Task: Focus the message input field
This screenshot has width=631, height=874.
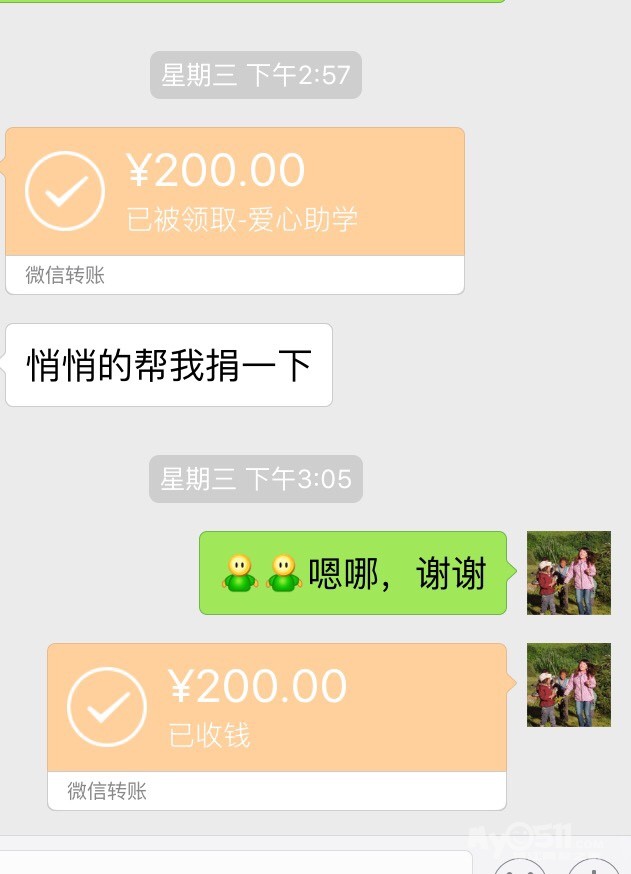Action: click(x=236, y=862)
